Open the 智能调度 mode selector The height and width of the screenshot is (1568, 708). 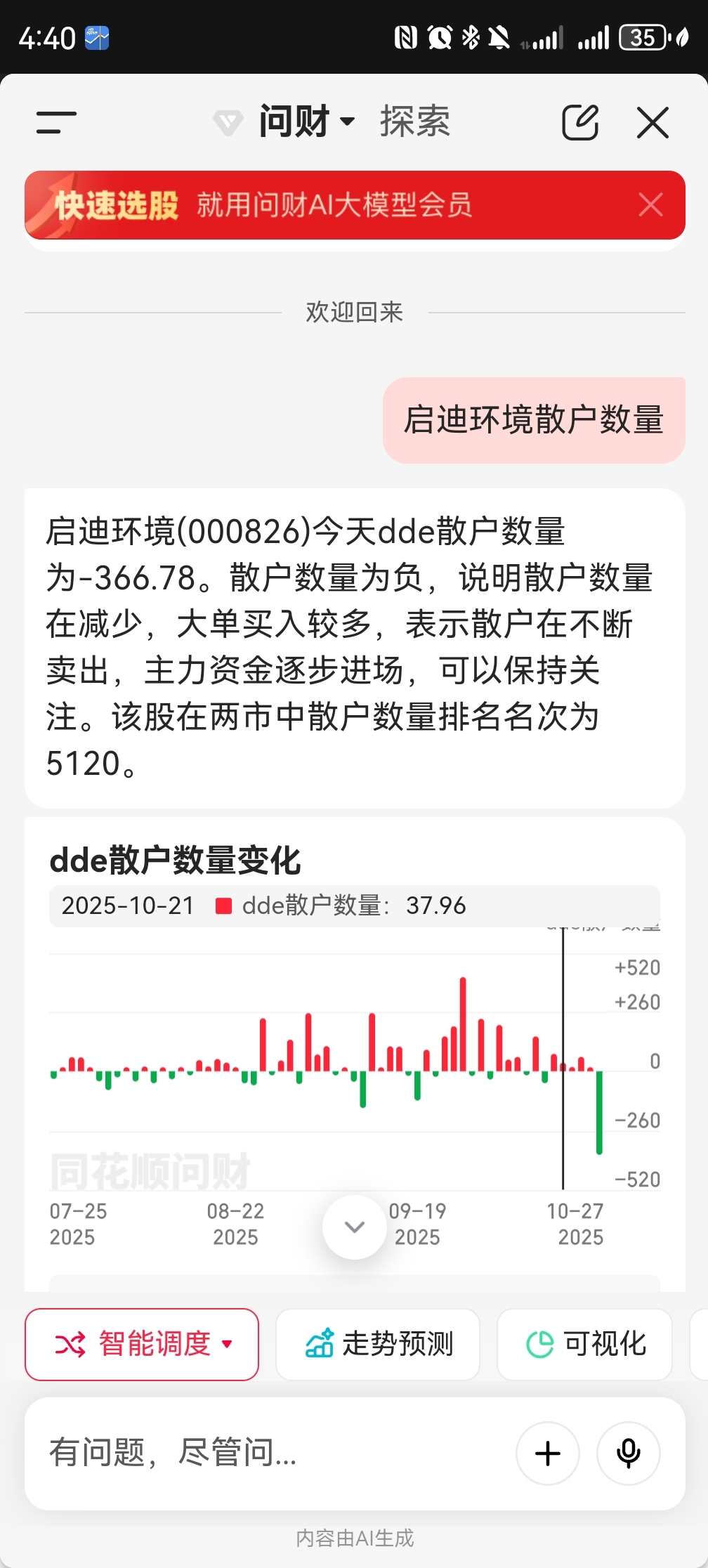pyautogui.click(x=142, y=1344)
